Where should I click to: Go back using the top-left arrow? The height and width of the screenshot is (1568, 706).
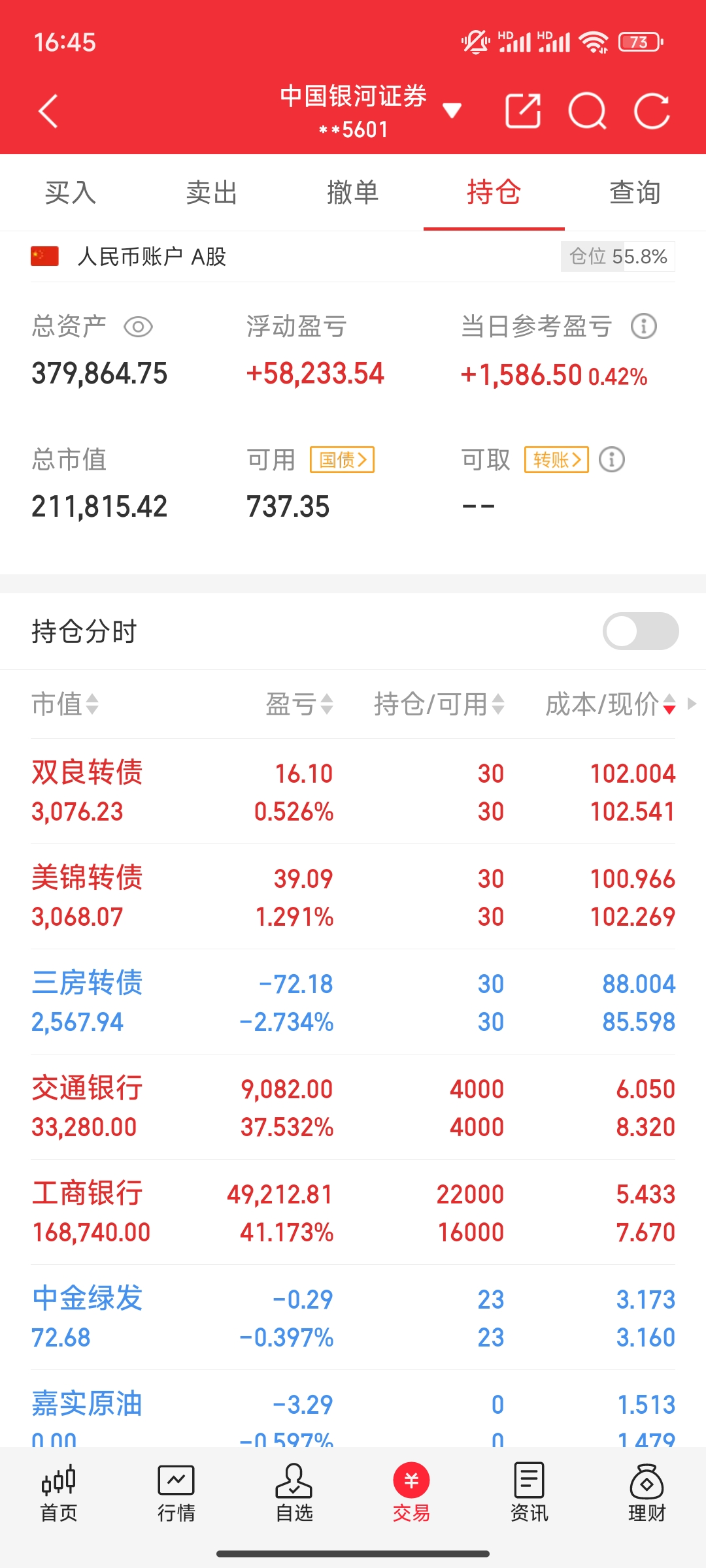pyautogui.click(x=48, y=111)
